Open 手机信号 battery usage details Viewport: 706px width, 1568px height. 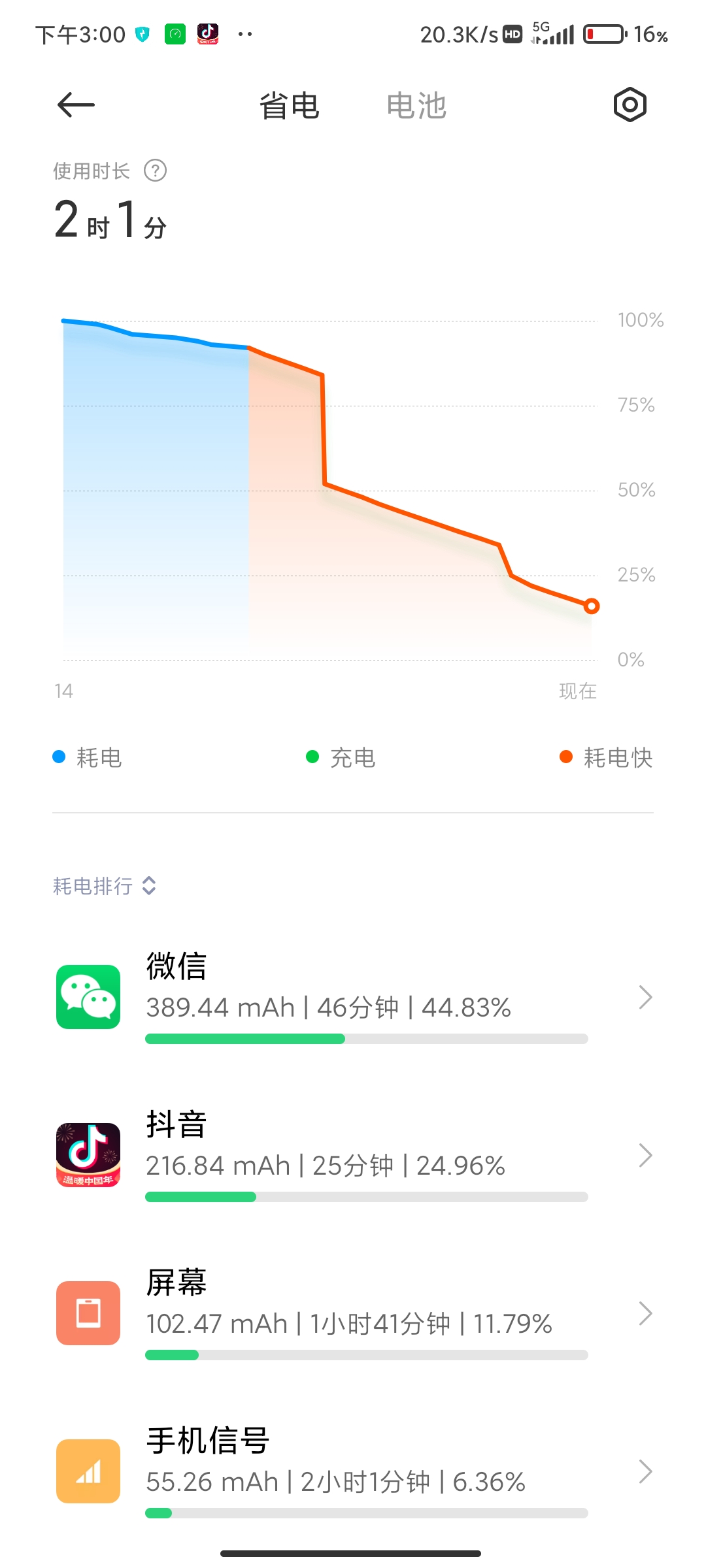(x=353, y=1471)
